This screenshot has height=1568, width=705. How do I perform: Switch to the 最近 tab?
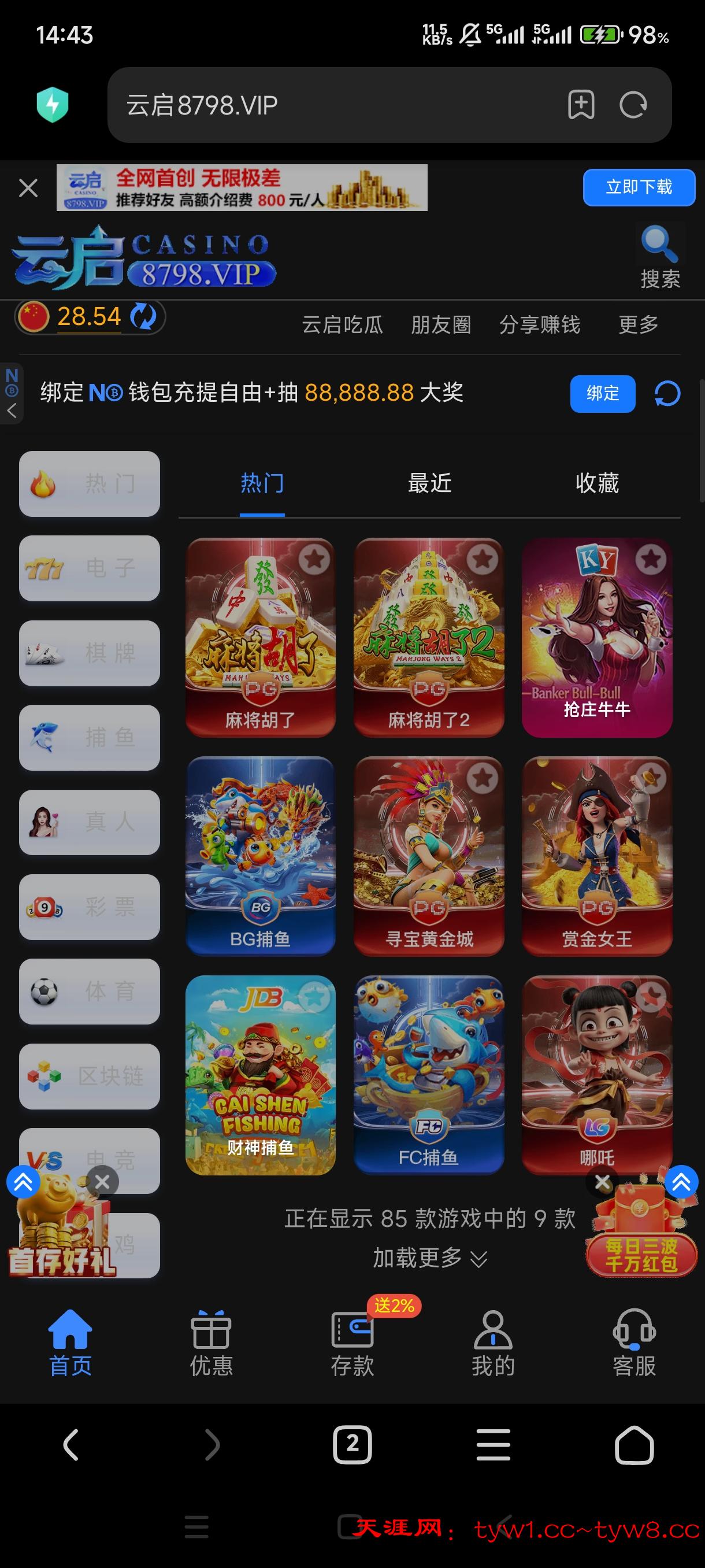429,483
